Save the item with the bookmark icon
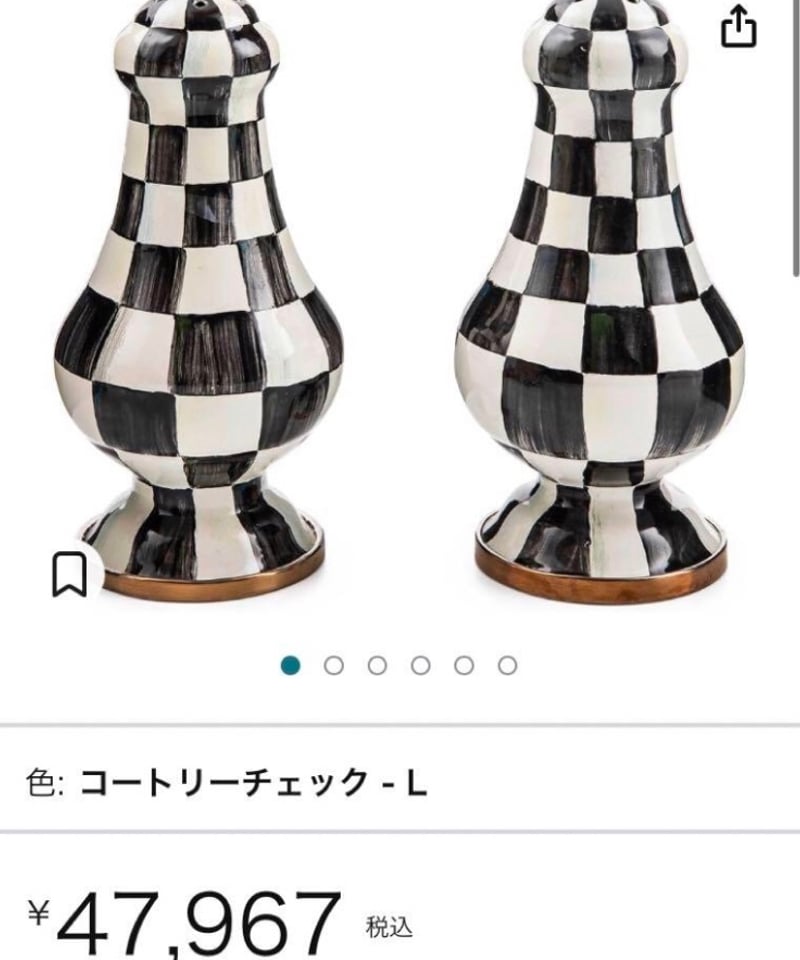 pyautogui.click(x=69, y=574)
